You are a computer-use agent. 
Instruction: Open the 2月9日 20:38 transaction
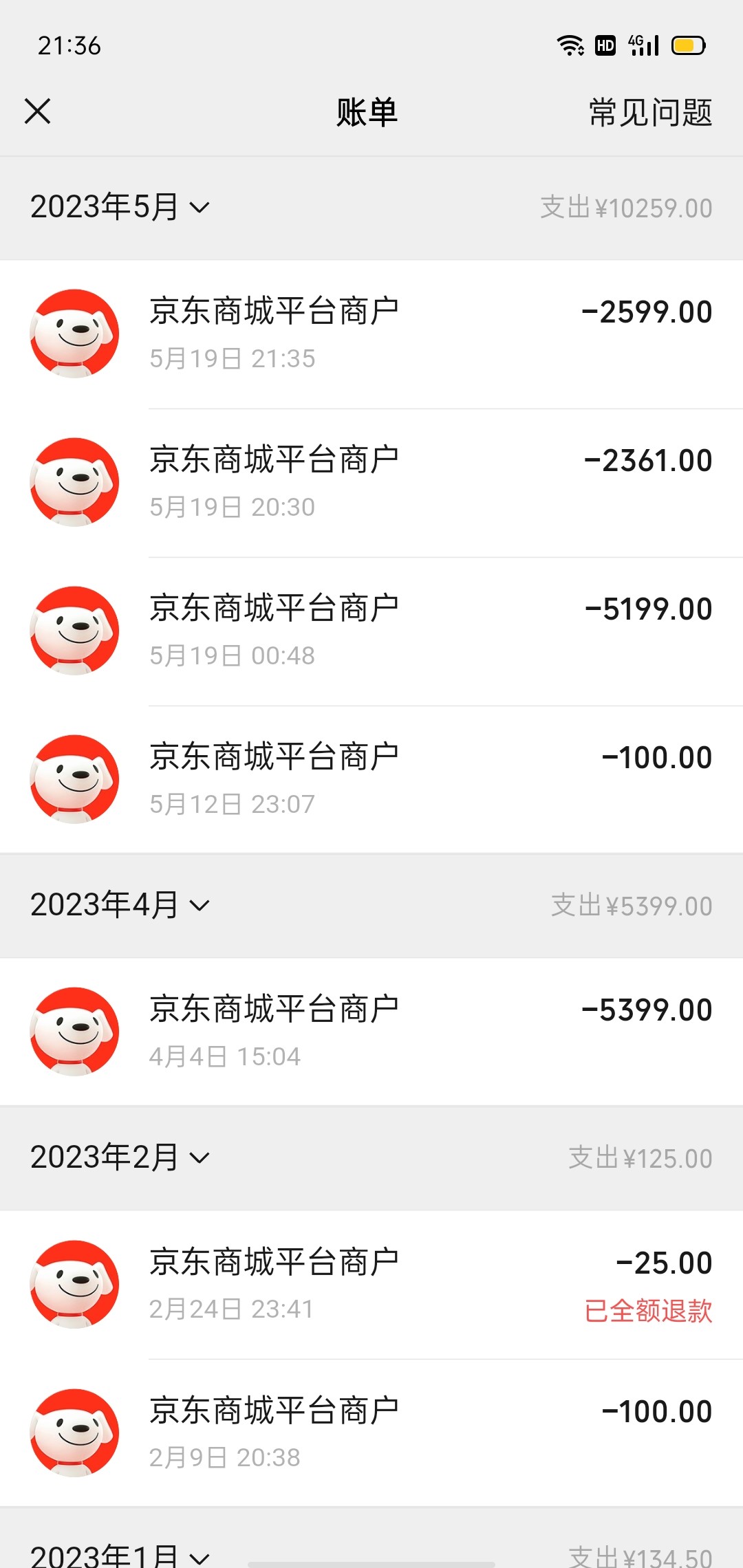click(371, 1434)
